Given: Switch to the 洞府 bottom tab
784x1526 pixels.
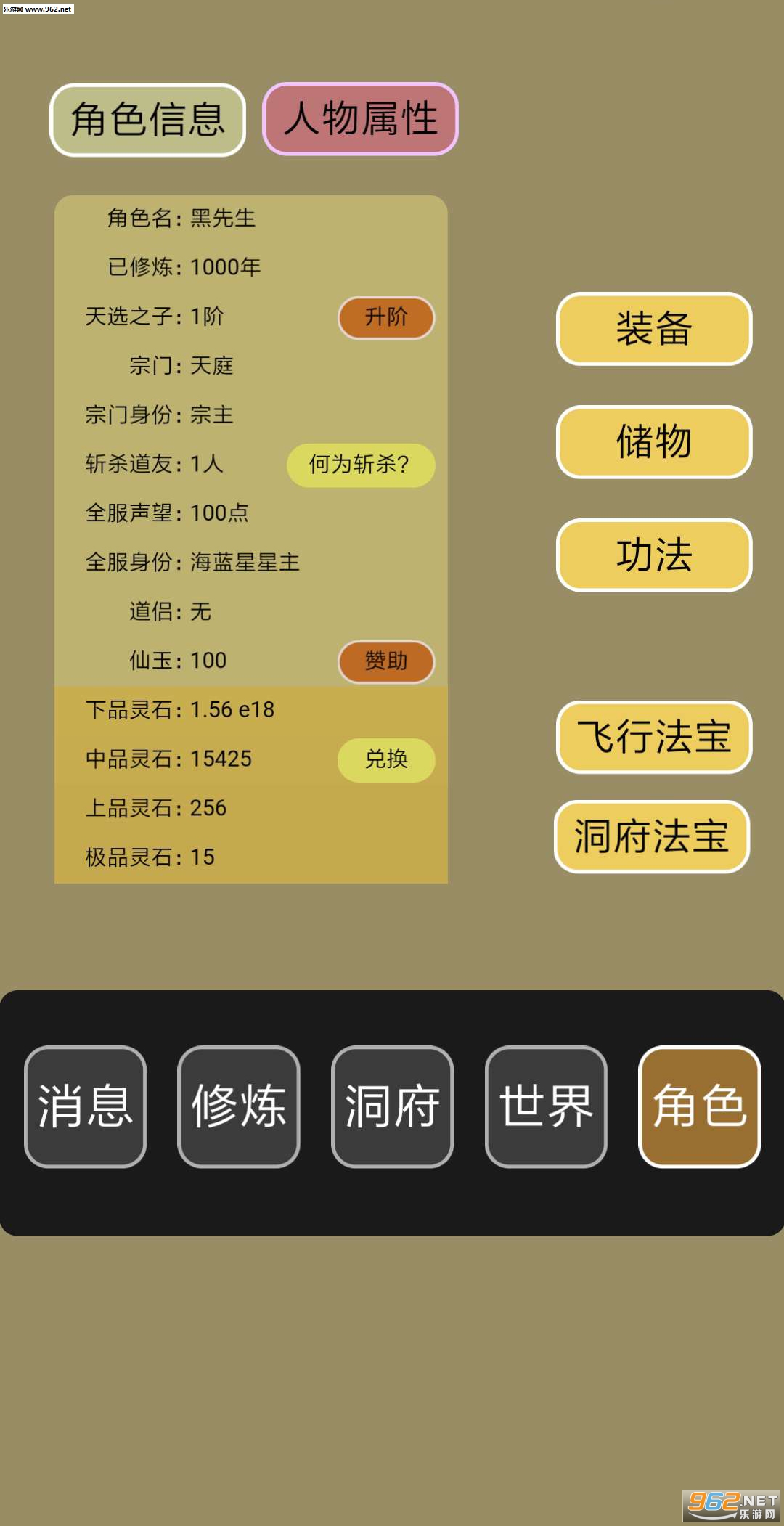Looking at the screenshot, I should (393, 1106).
